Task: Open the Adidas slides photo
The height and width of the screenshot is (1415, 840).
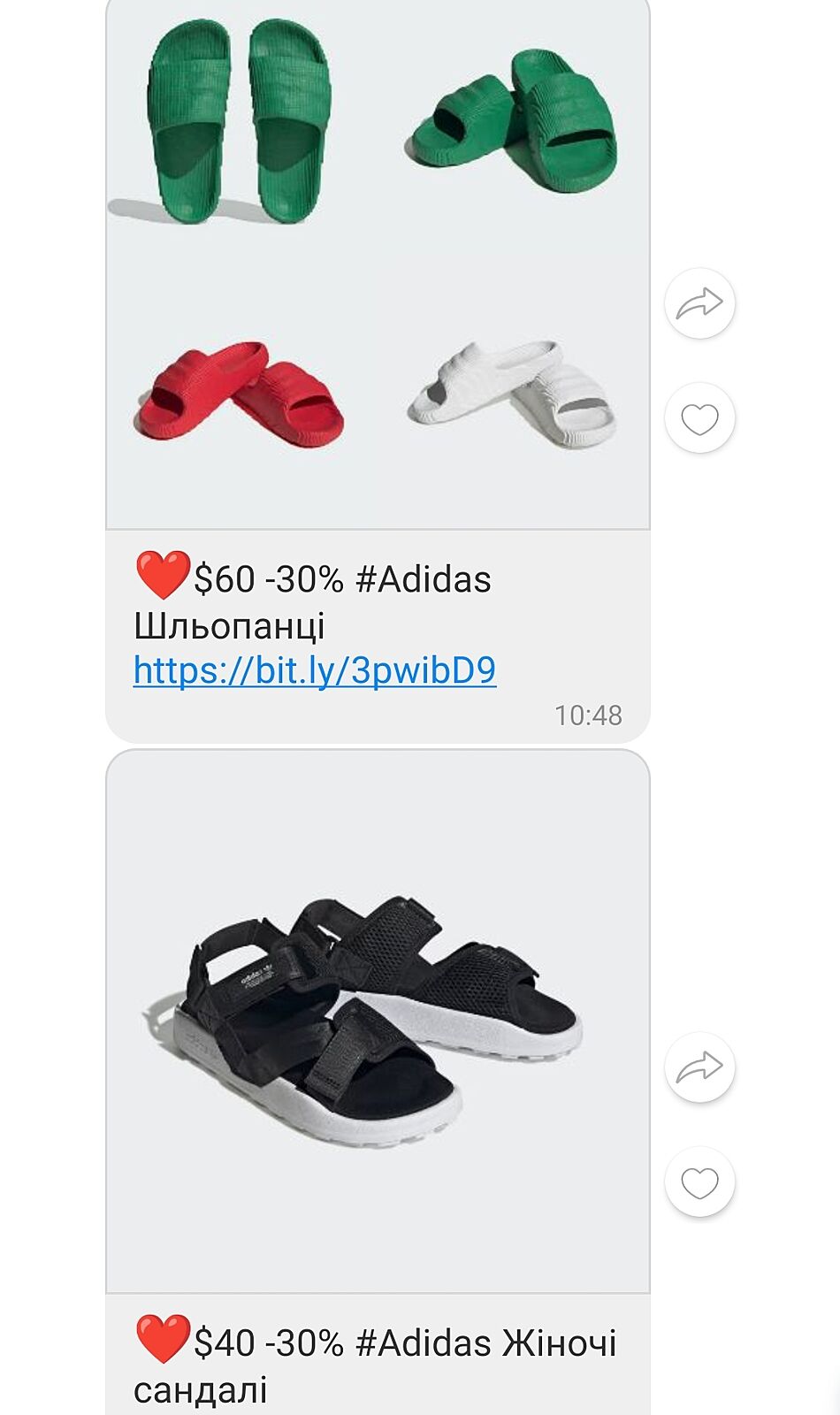Action: [378, 265]
